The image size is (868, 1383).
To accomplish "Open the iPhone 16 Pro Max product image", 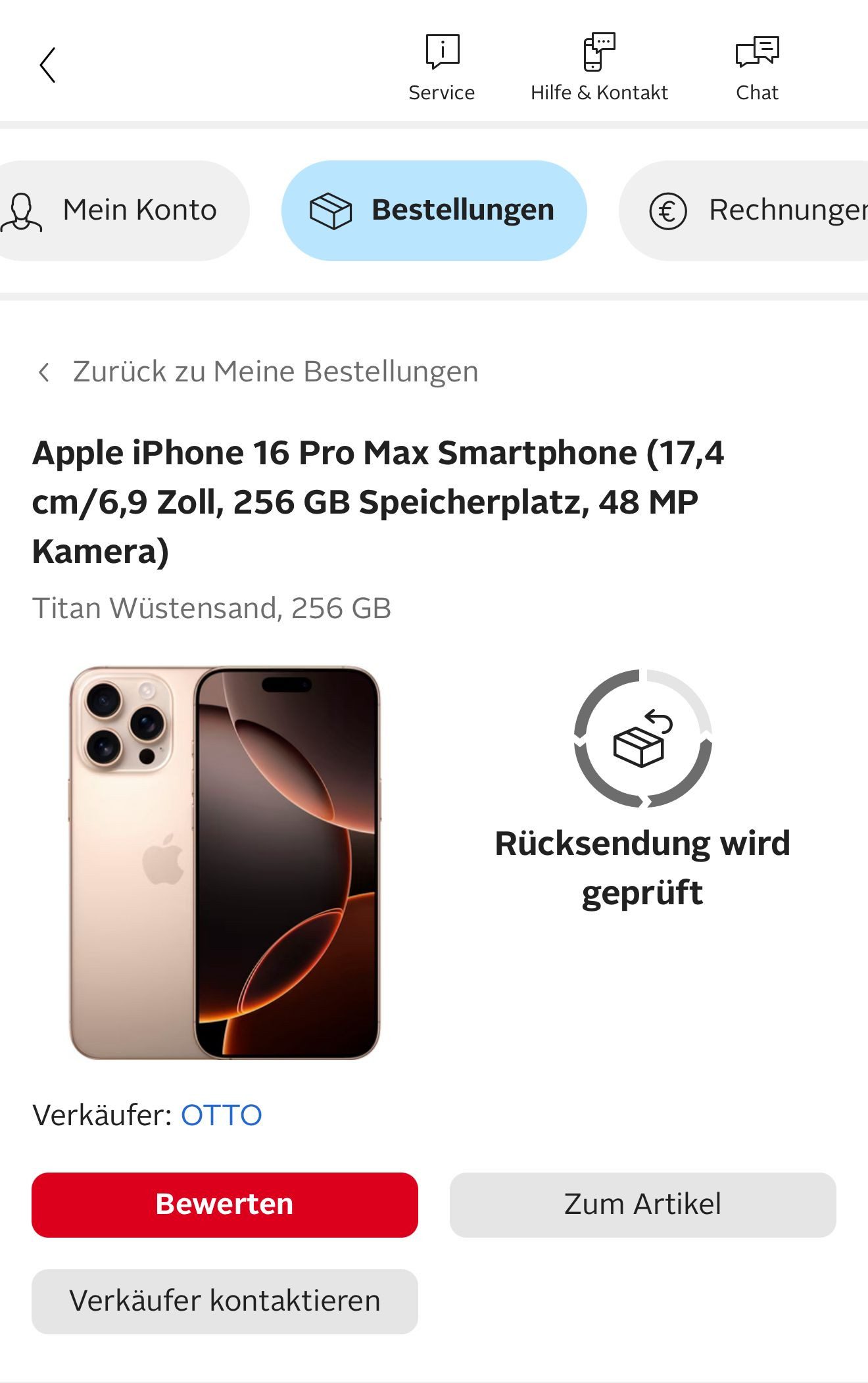I will click(225, 863).
